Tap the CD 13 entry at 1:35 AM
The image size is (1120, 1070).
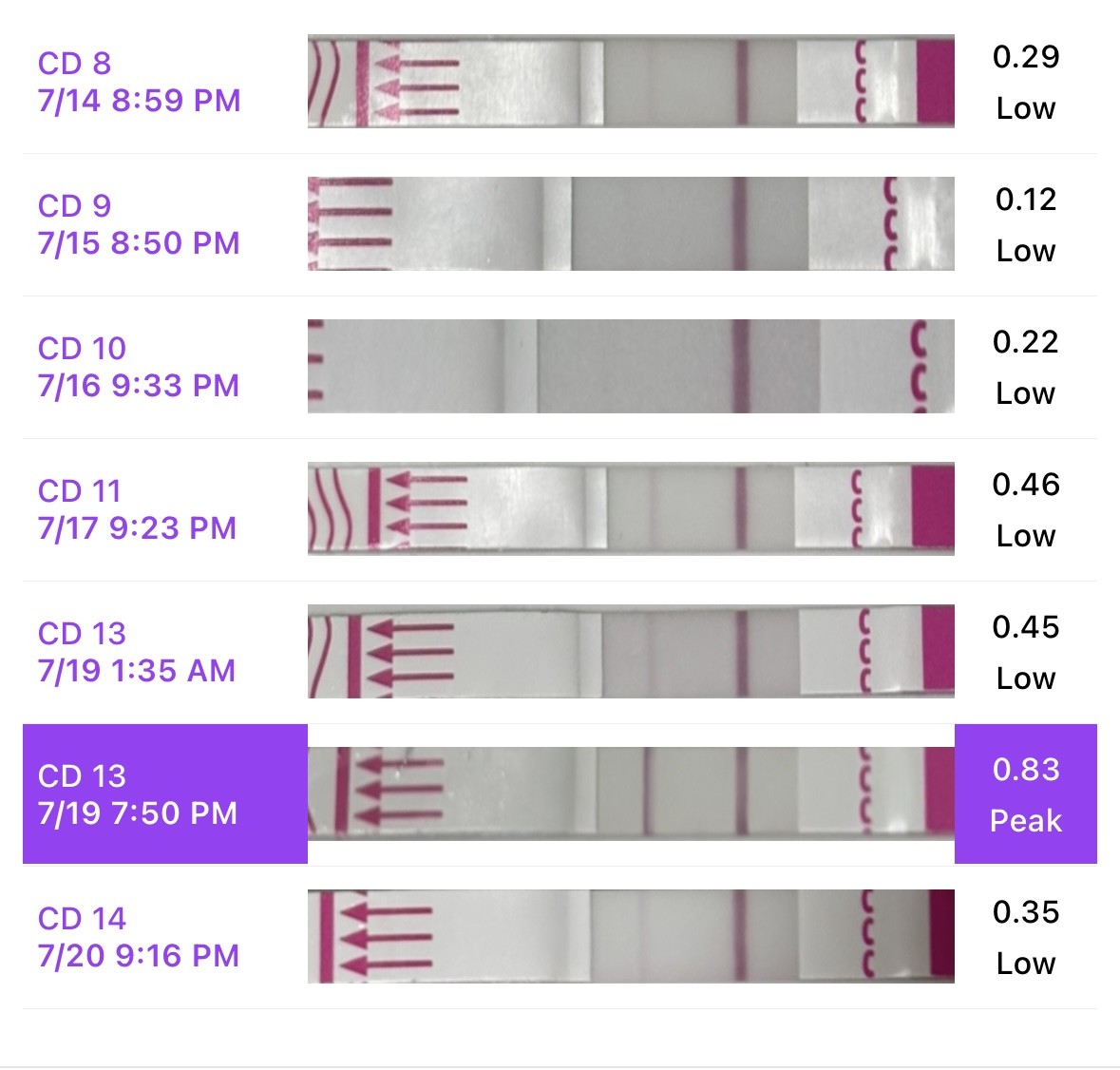click(139, 653)
